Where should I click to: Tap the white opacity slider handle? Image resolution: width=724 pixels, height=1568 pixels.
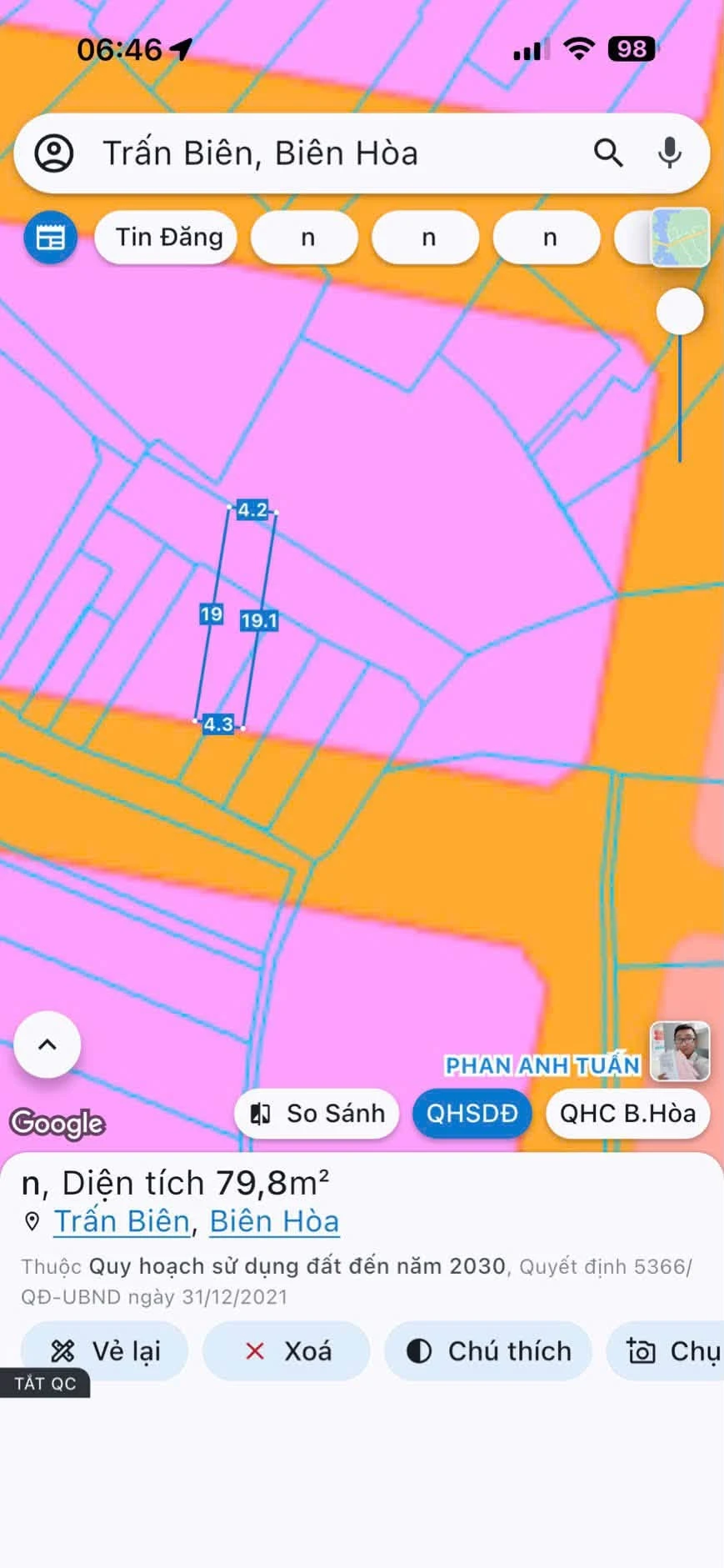click(x=680, y=312)
